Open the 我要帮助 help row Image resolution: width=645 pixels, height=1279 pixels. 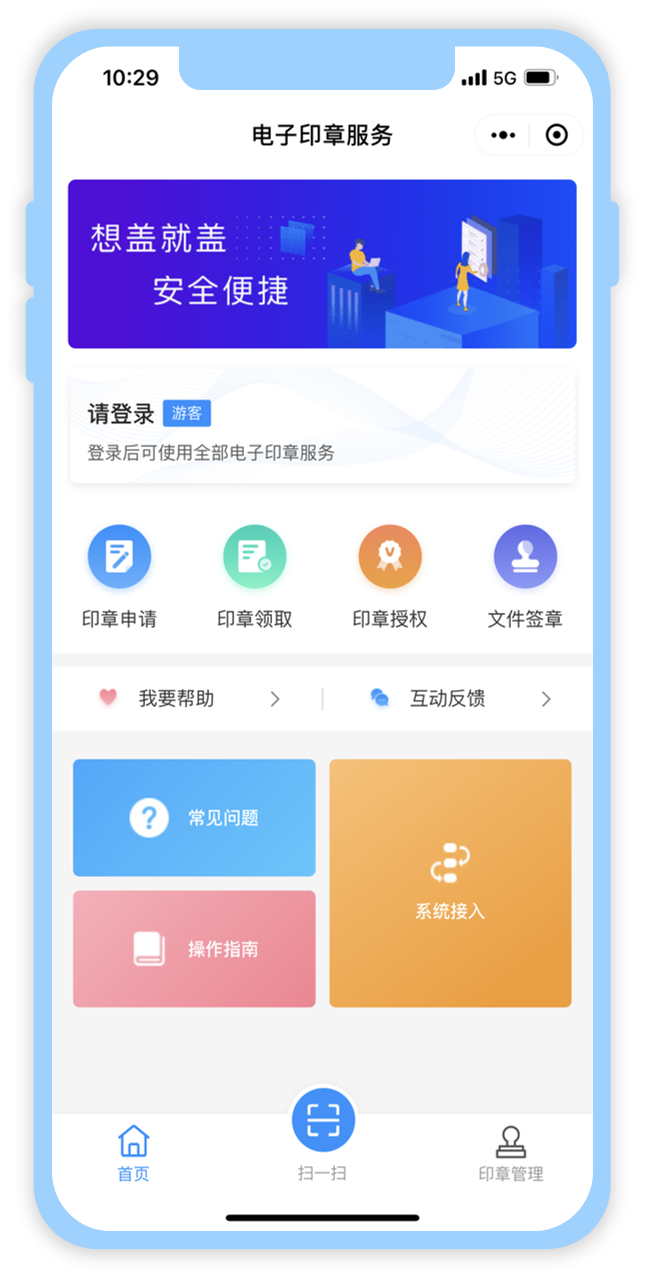pos(188,699)
